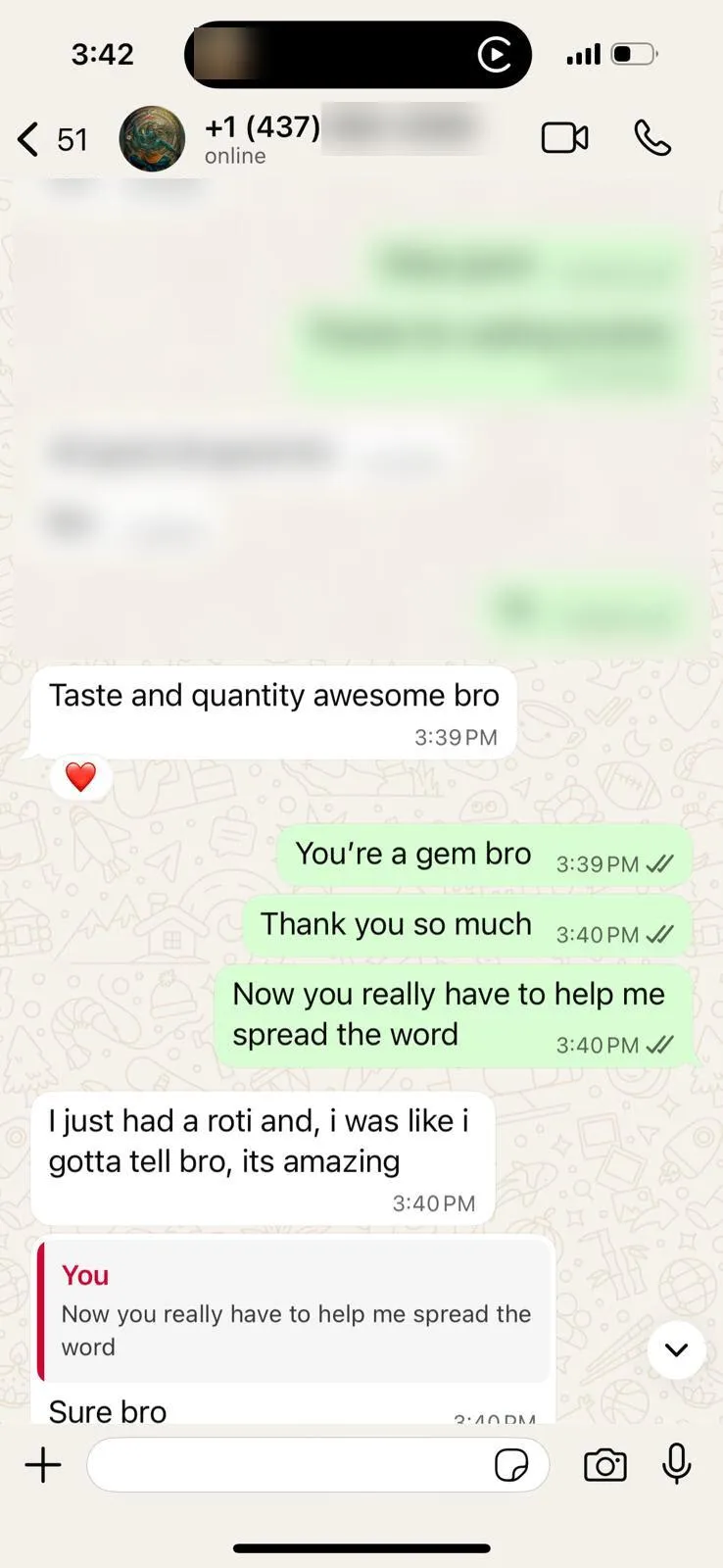Start a voice call
This screenshot has height=1568, width=723.
click(x=652, y=138)
